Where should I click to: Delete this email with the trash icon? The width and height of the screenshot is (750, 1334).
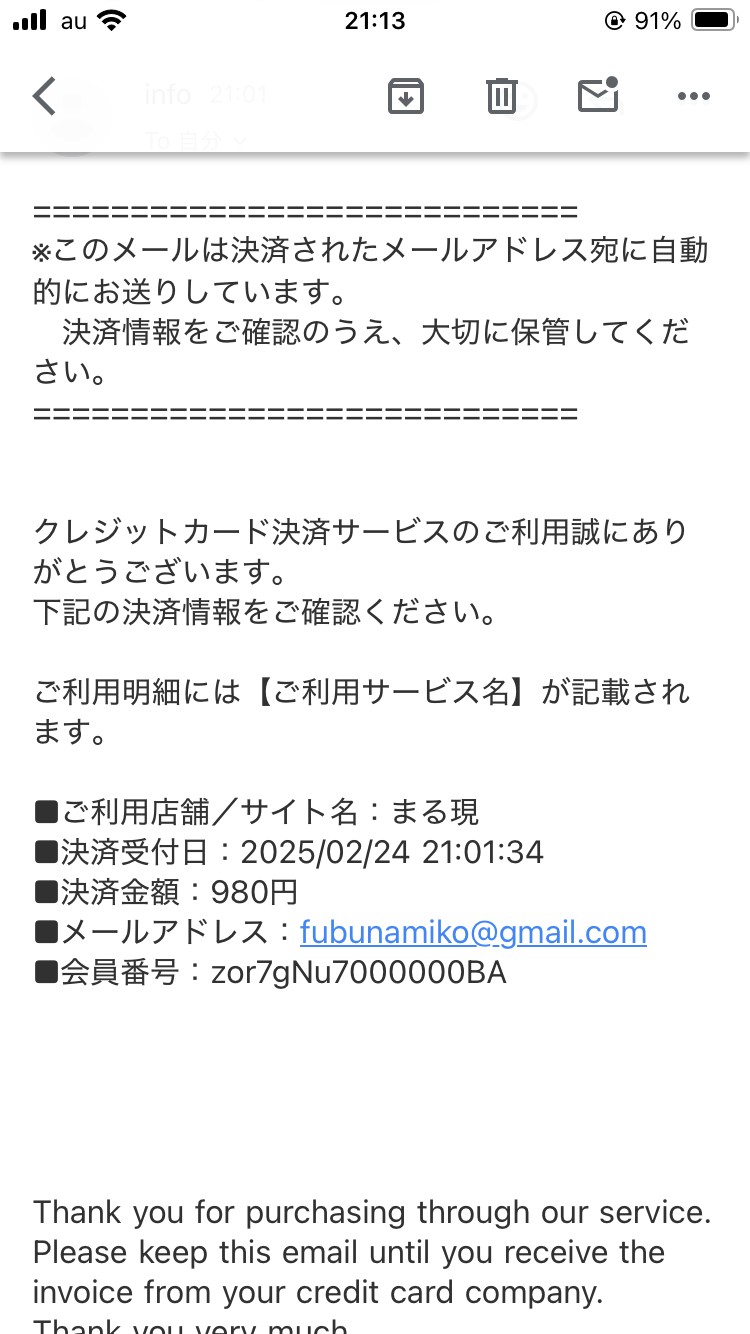click(x=501, y=96)
